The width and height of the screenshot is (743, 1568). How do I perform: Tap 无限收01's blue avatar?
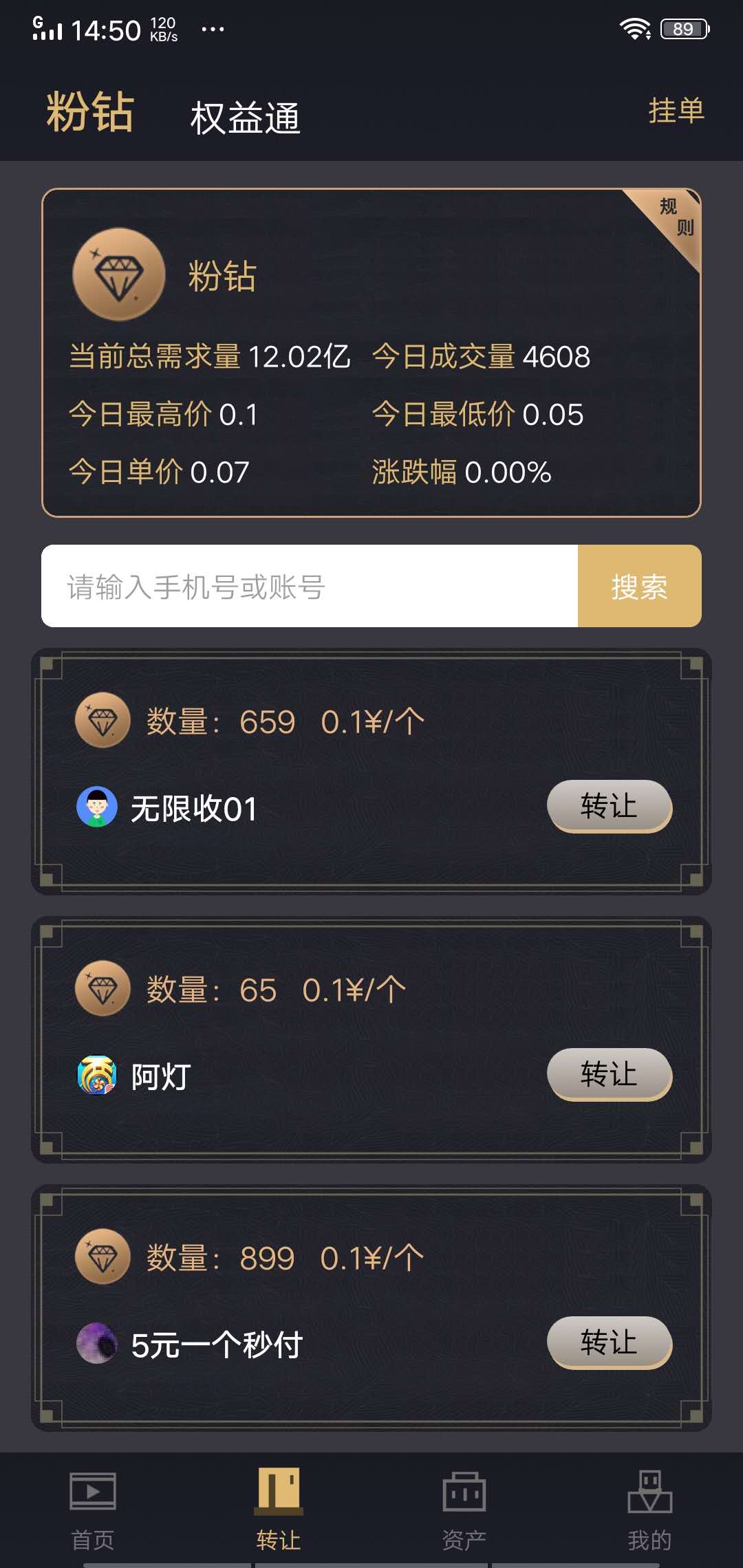[98, 809]
